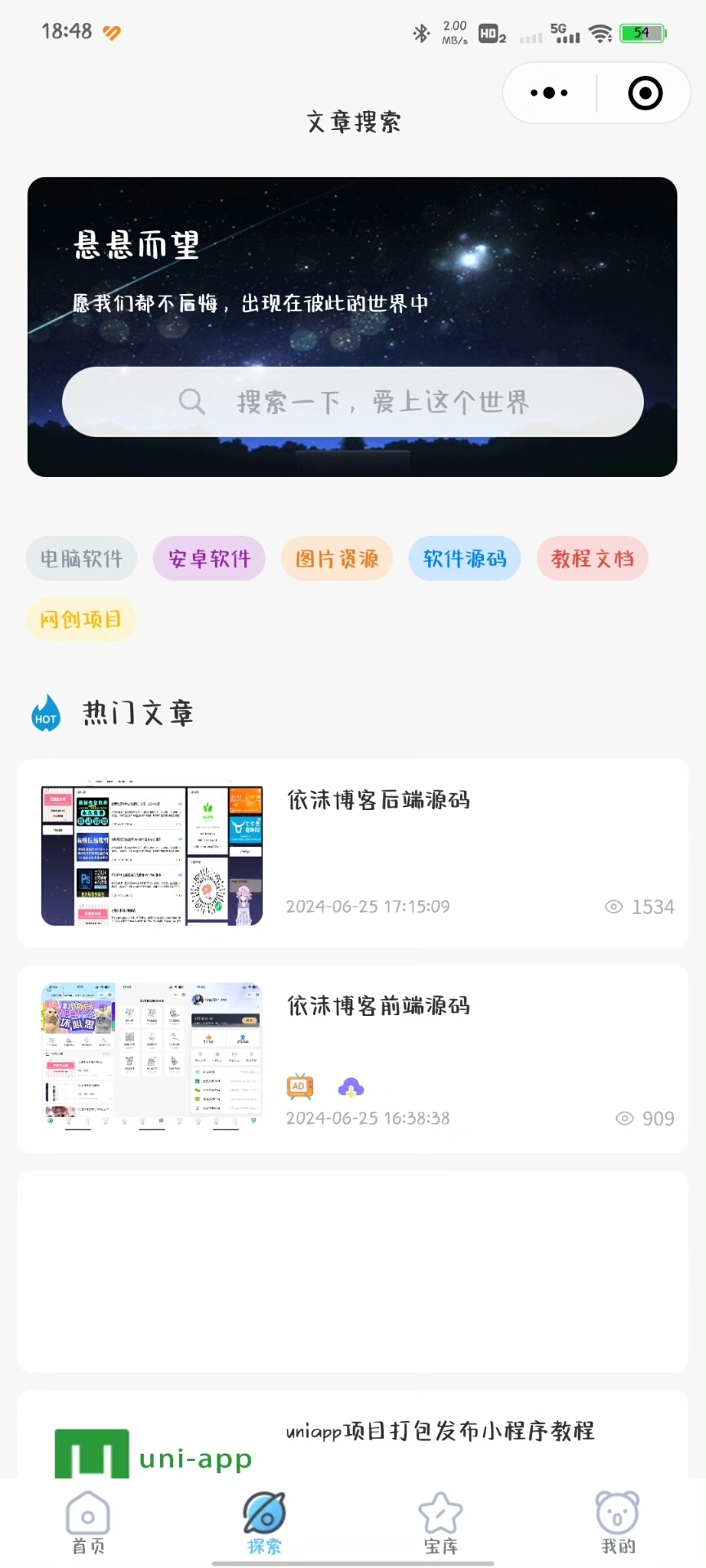This screenshot has width=706, height=1568.
Task: Tap the article search box
Action: click(x=352, y=402)
